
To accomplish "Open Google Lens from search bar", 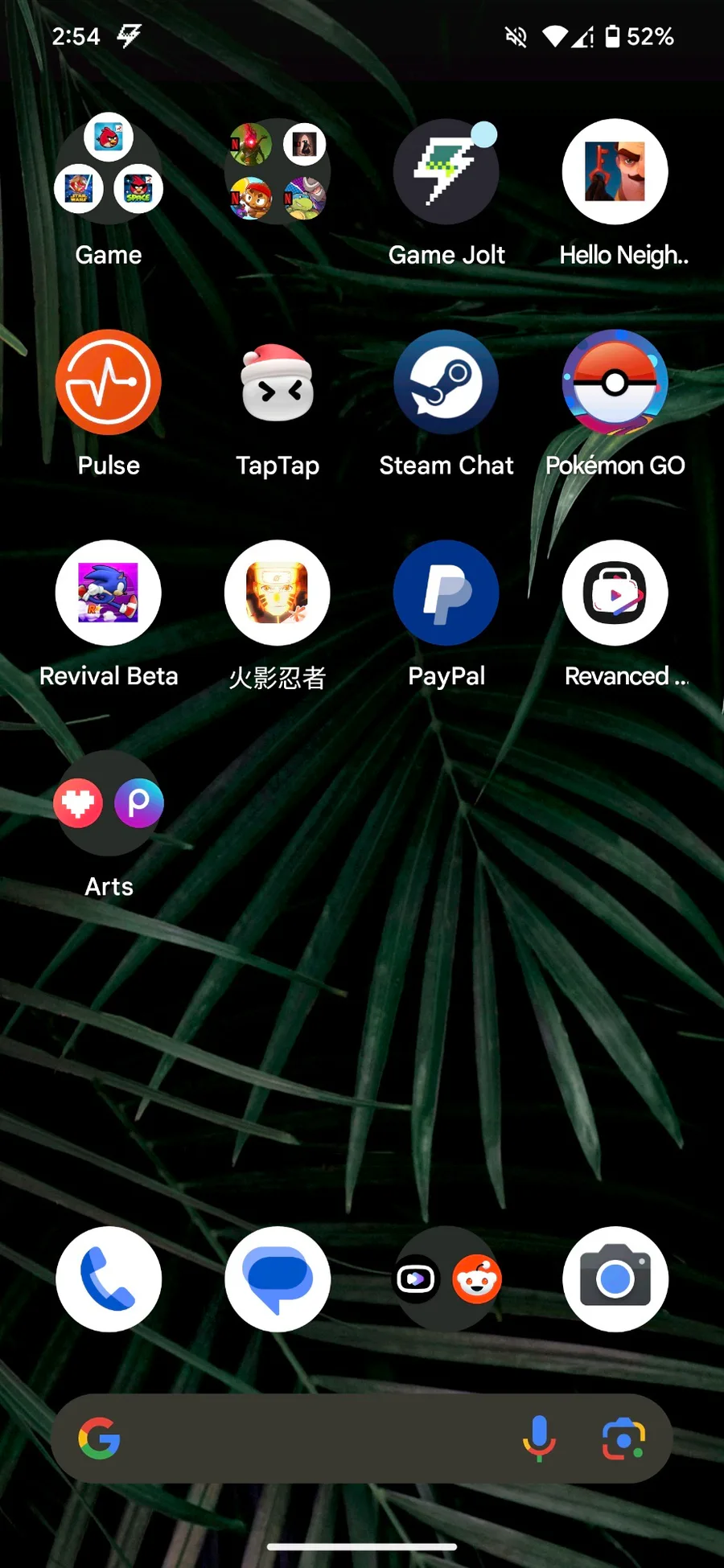I will point(623,1439).
